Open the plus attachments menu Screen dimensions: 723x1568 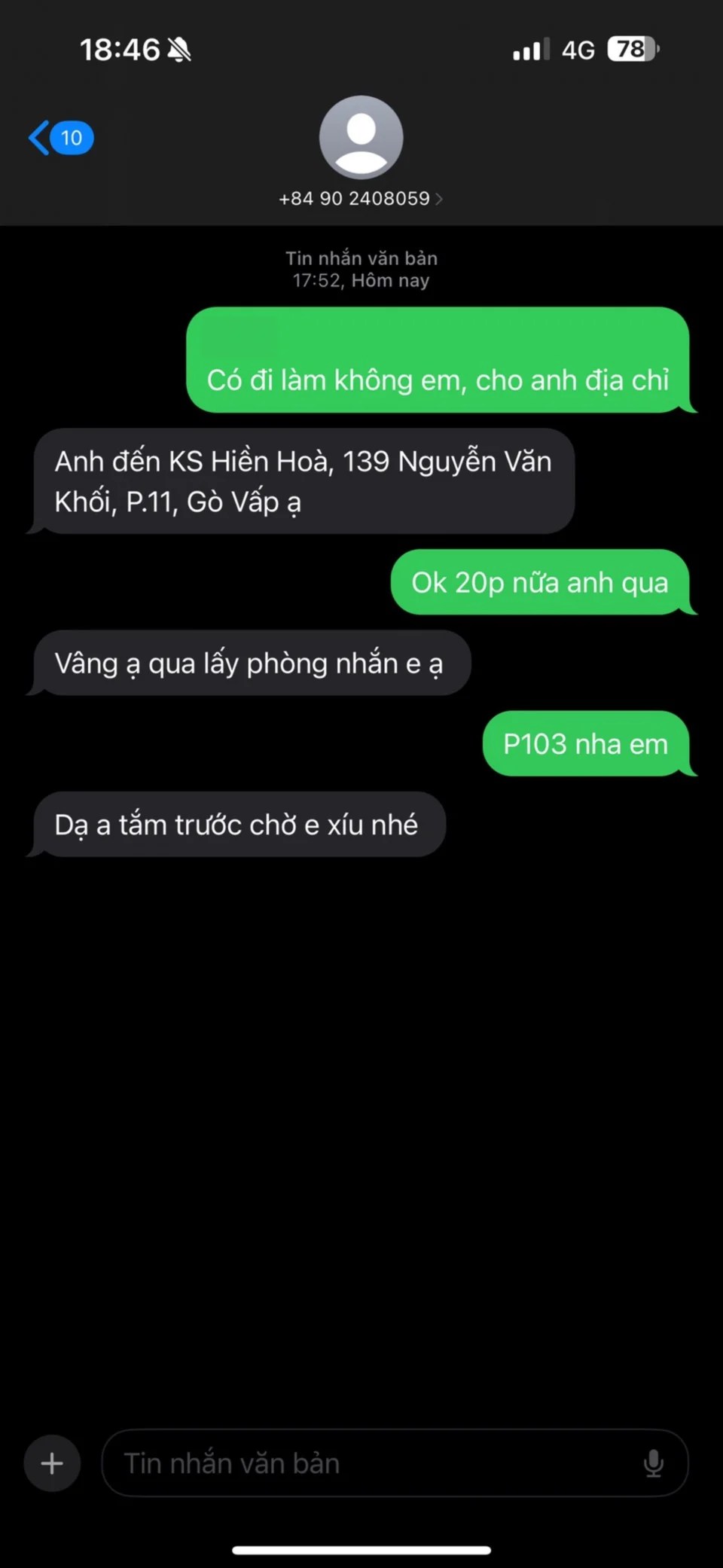point(52,1463)
